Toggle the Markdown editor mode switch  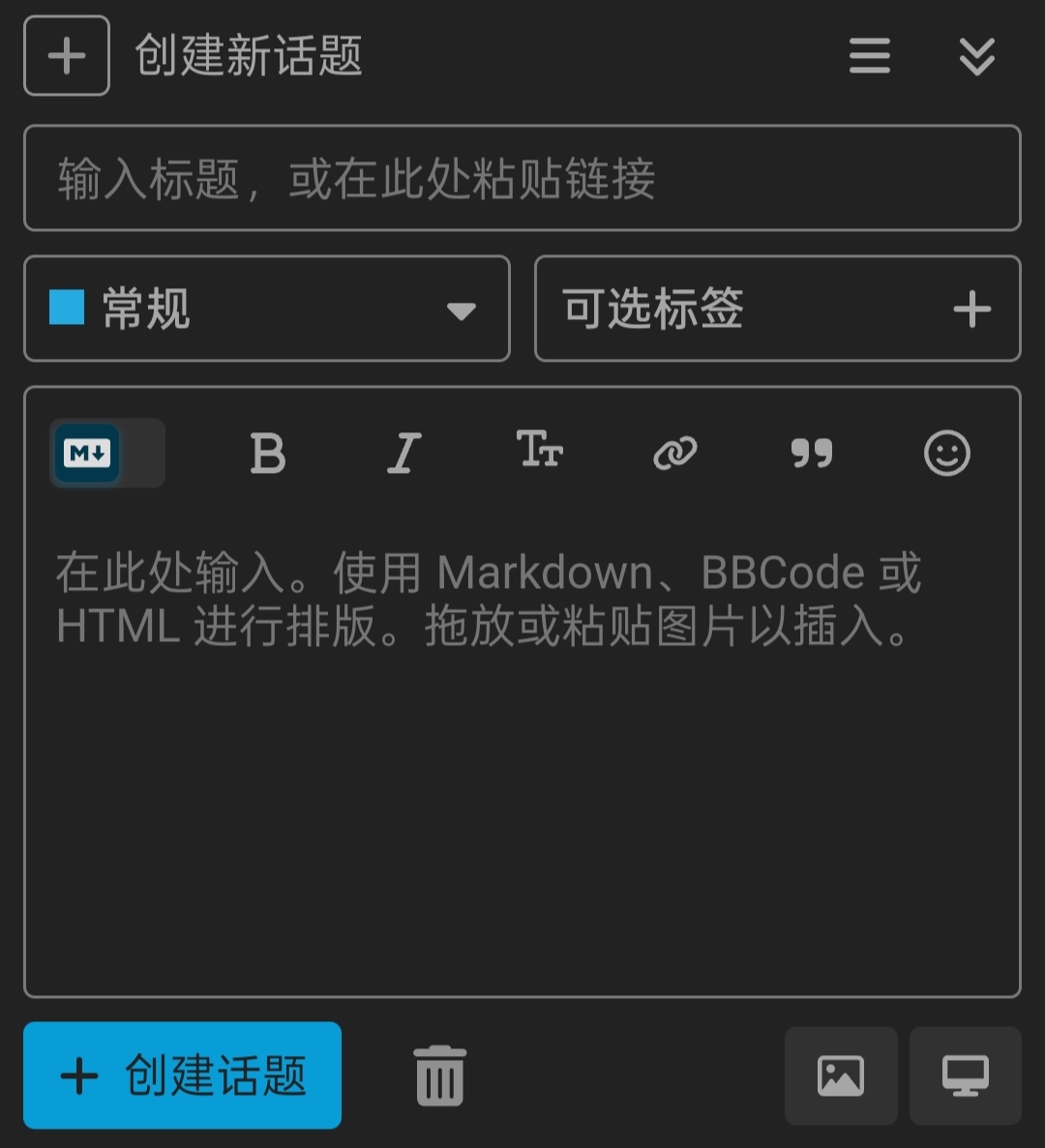pyautogui.click(x=107, y=453)
